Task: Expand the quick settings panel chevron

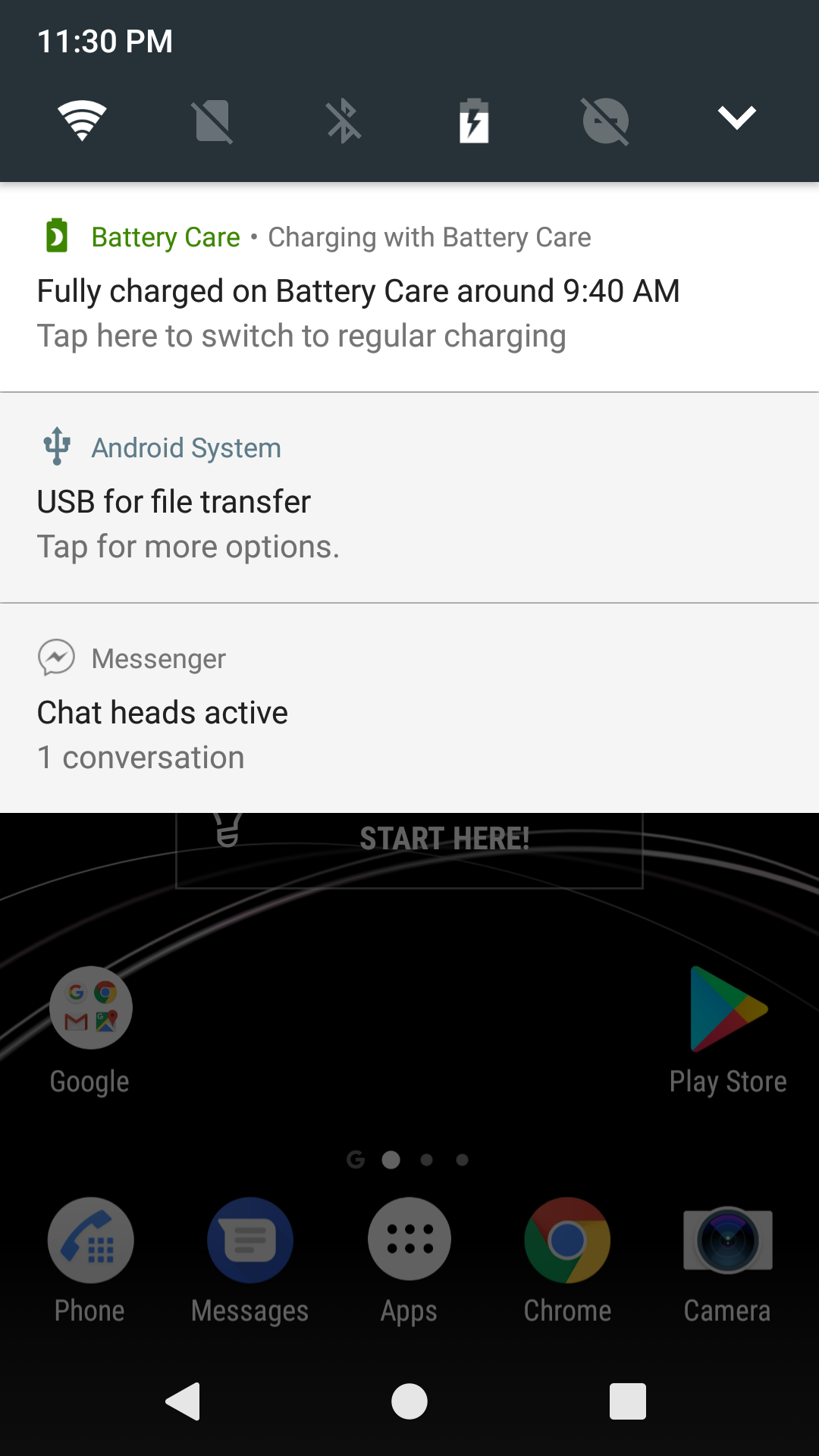Action: pyautogui.click(x=736, y=118)
